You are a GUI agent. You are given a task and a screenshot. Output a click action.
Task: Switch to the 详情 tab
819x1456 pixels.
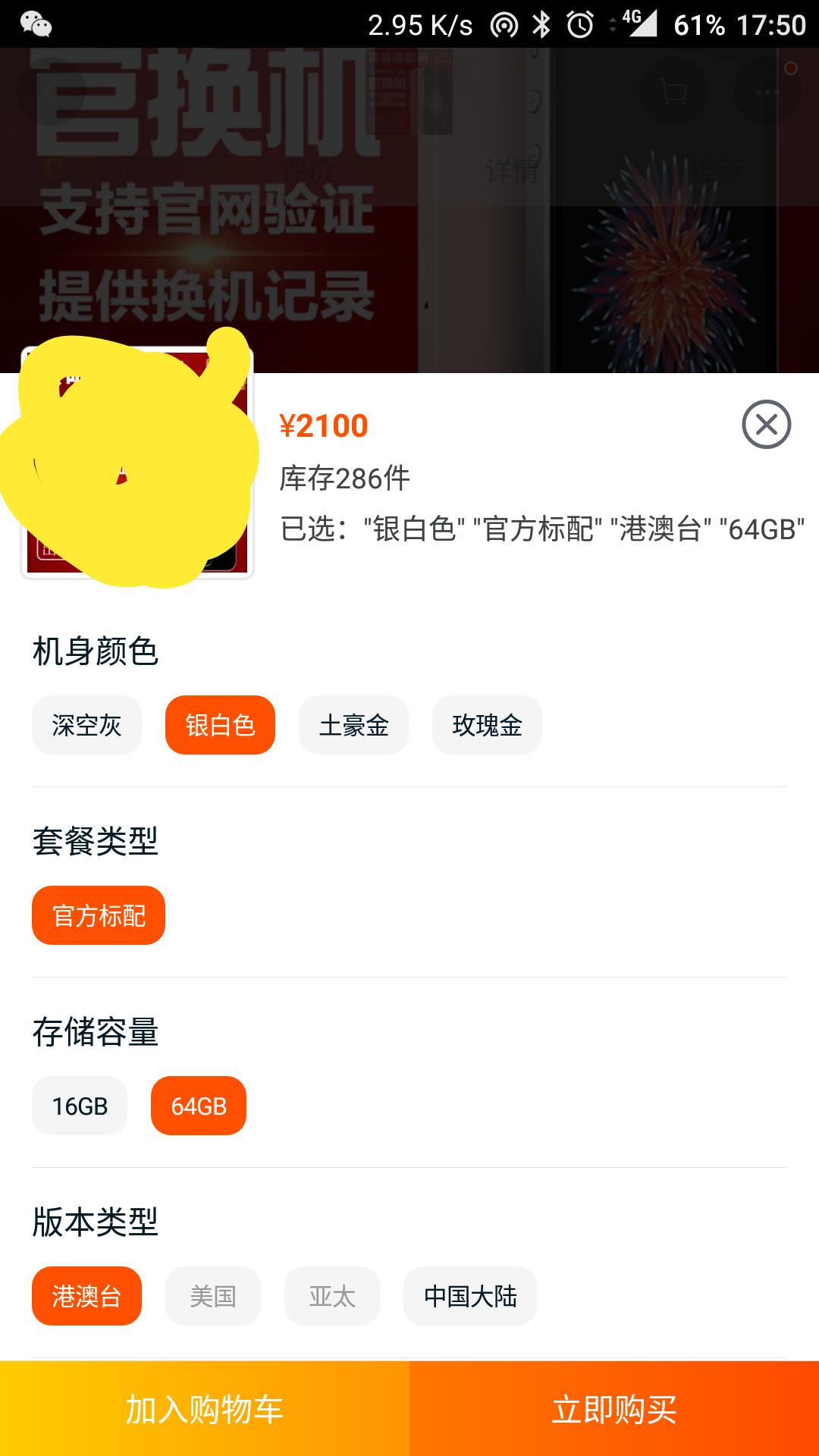click(x=513, y=171)
